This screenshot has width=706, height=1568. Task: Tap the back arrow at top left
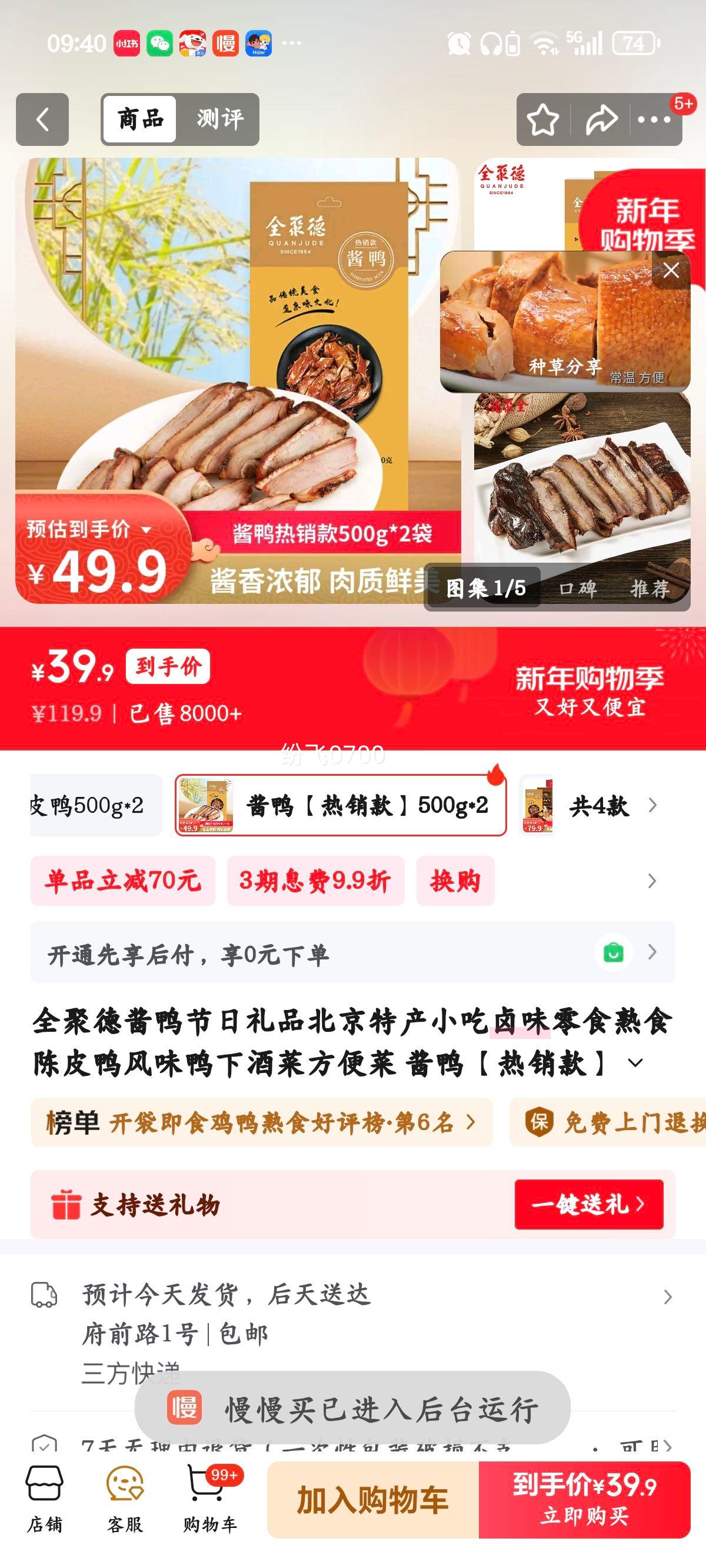coord(41,119)
